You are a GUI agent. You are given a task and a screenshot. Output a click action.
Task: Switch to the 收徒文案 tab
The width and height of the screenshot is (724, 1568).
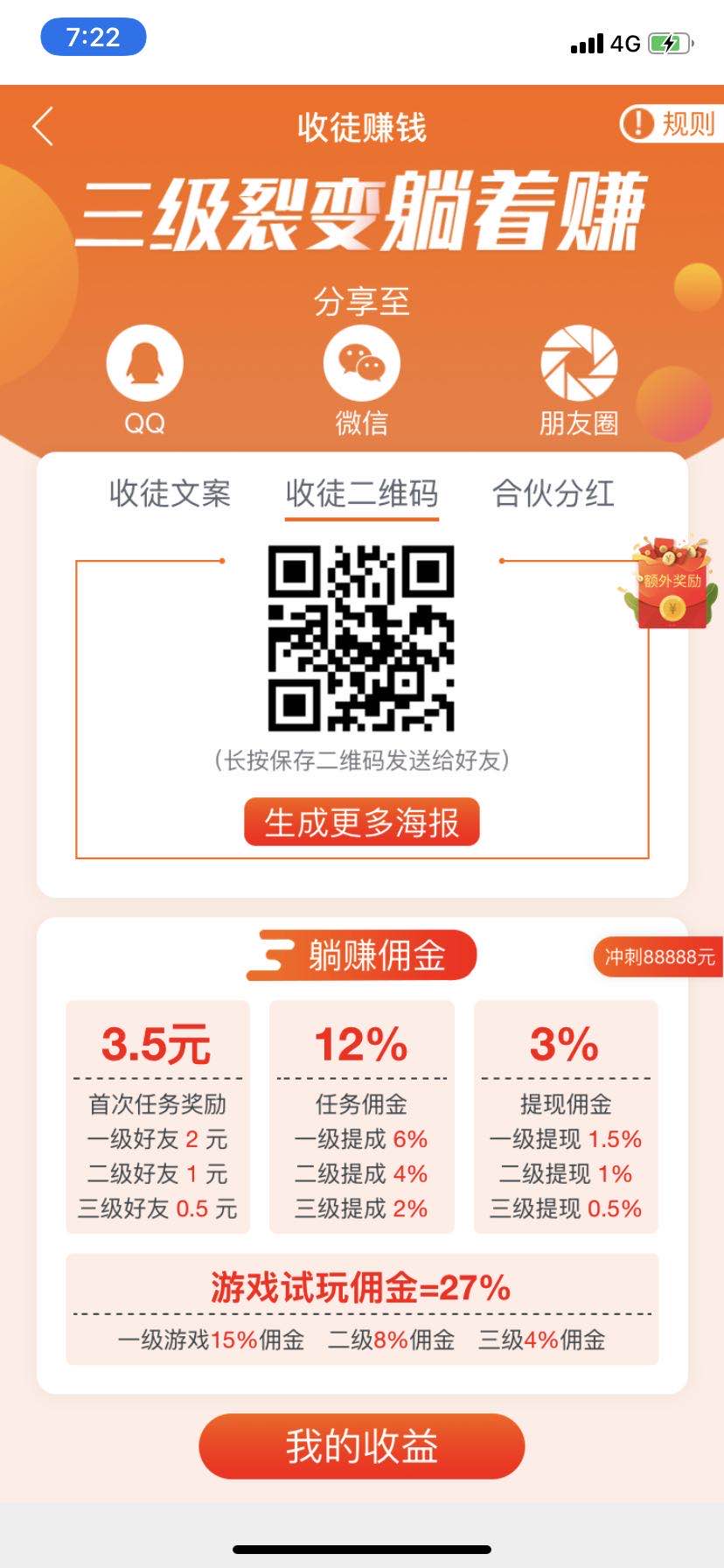click(170, 493)
